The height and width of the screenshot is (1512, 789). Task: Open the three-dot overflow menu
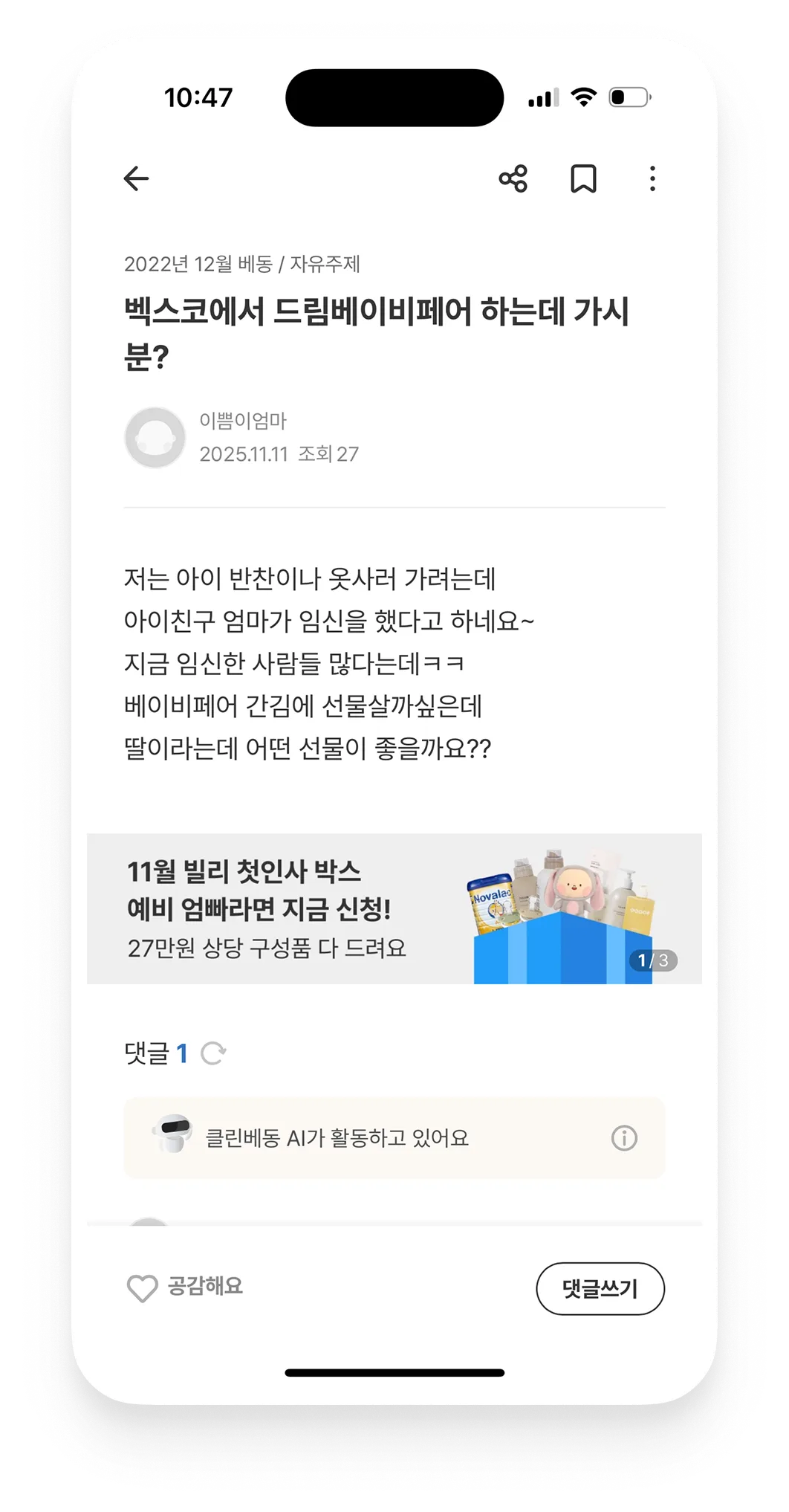tap(652, 179)
